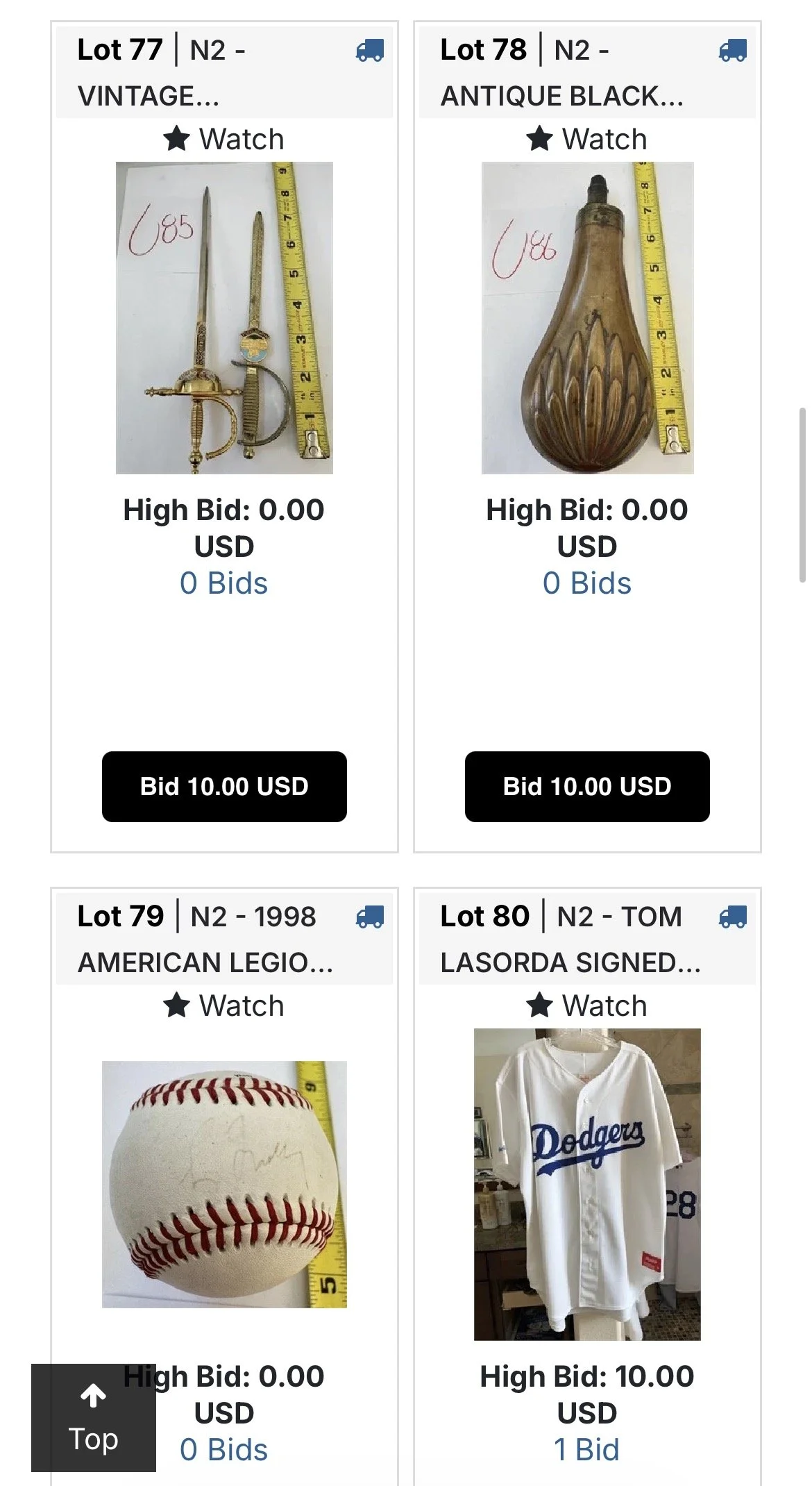View Lot 77 swords photo

pos(224,318)
